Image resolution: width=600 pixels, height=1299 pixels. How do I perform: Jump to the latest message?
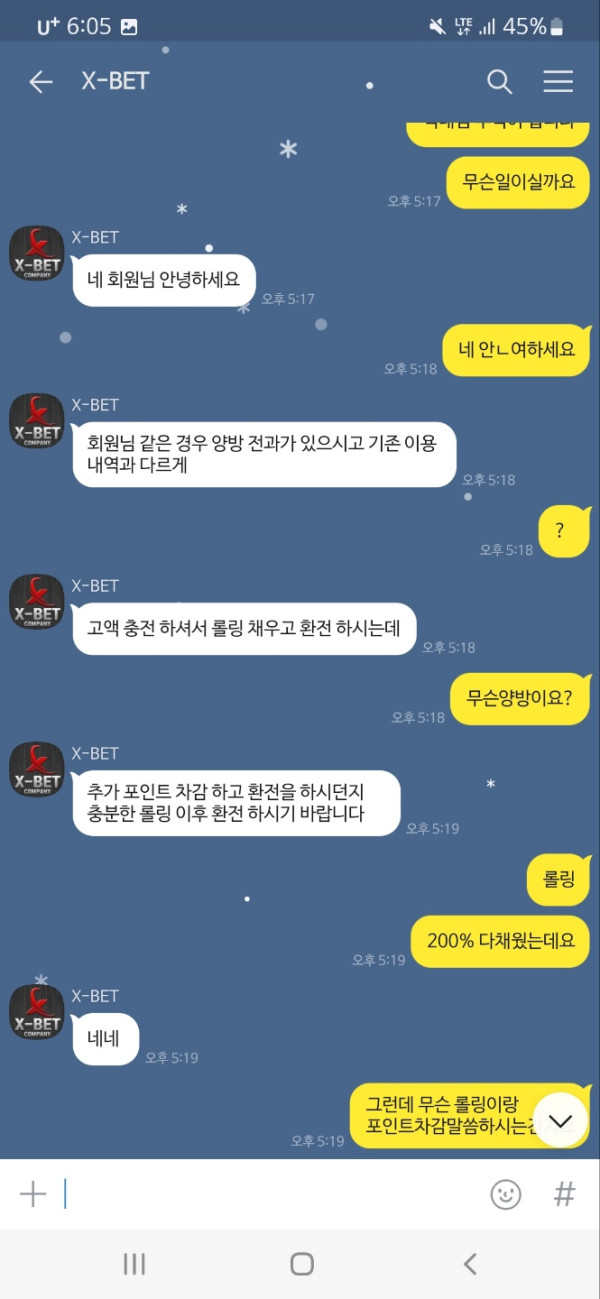[560, 1121]
